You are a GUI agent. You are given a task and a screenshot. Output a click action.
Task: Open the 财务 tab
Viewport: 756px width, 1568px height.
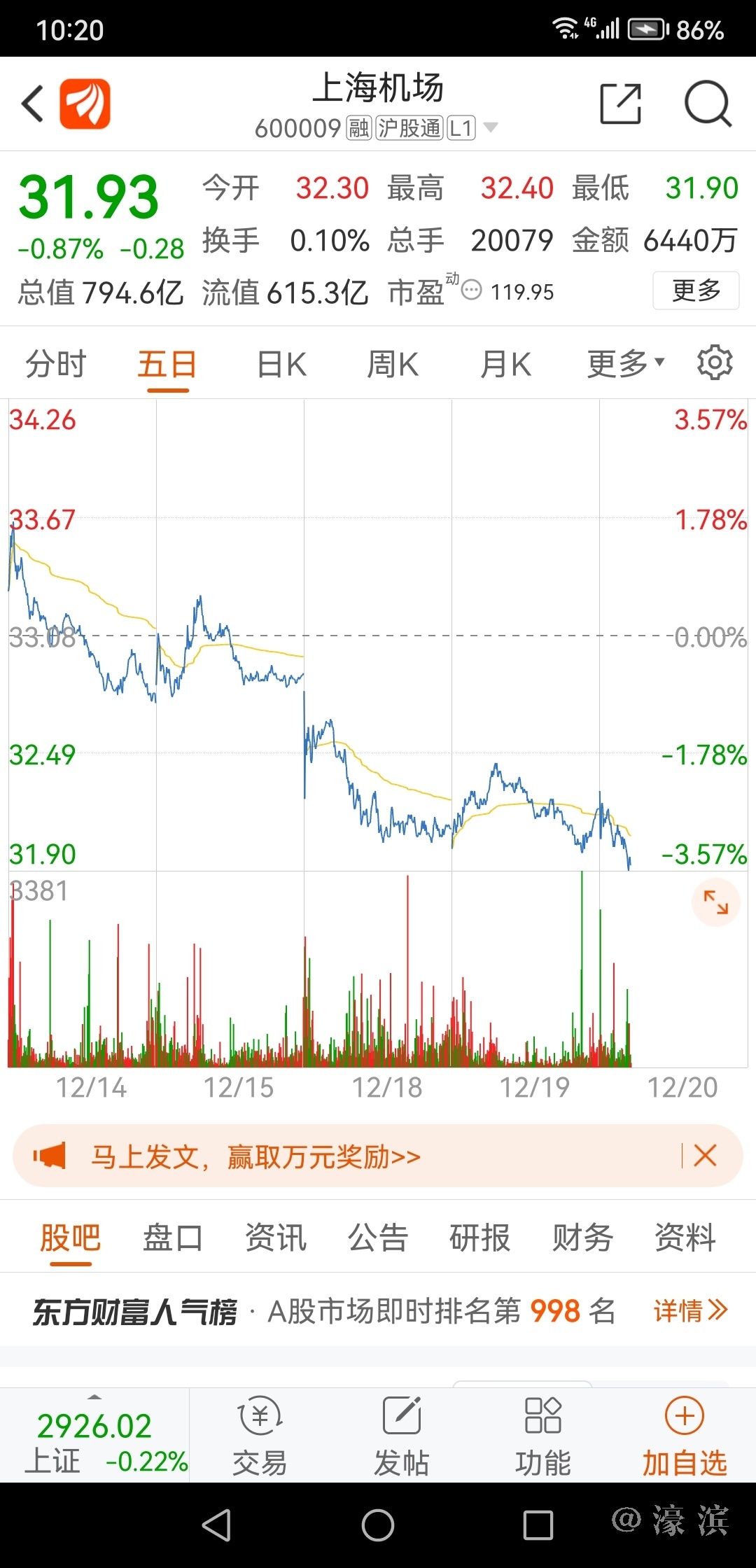point(582,1238)
